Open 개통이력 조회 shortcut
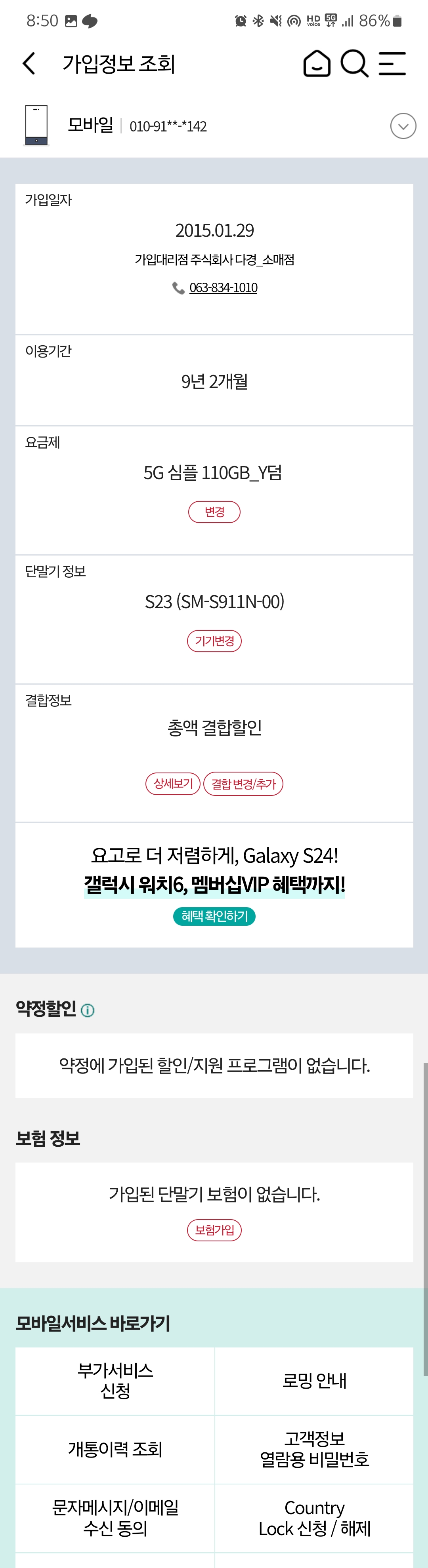 click(115, 1449)
